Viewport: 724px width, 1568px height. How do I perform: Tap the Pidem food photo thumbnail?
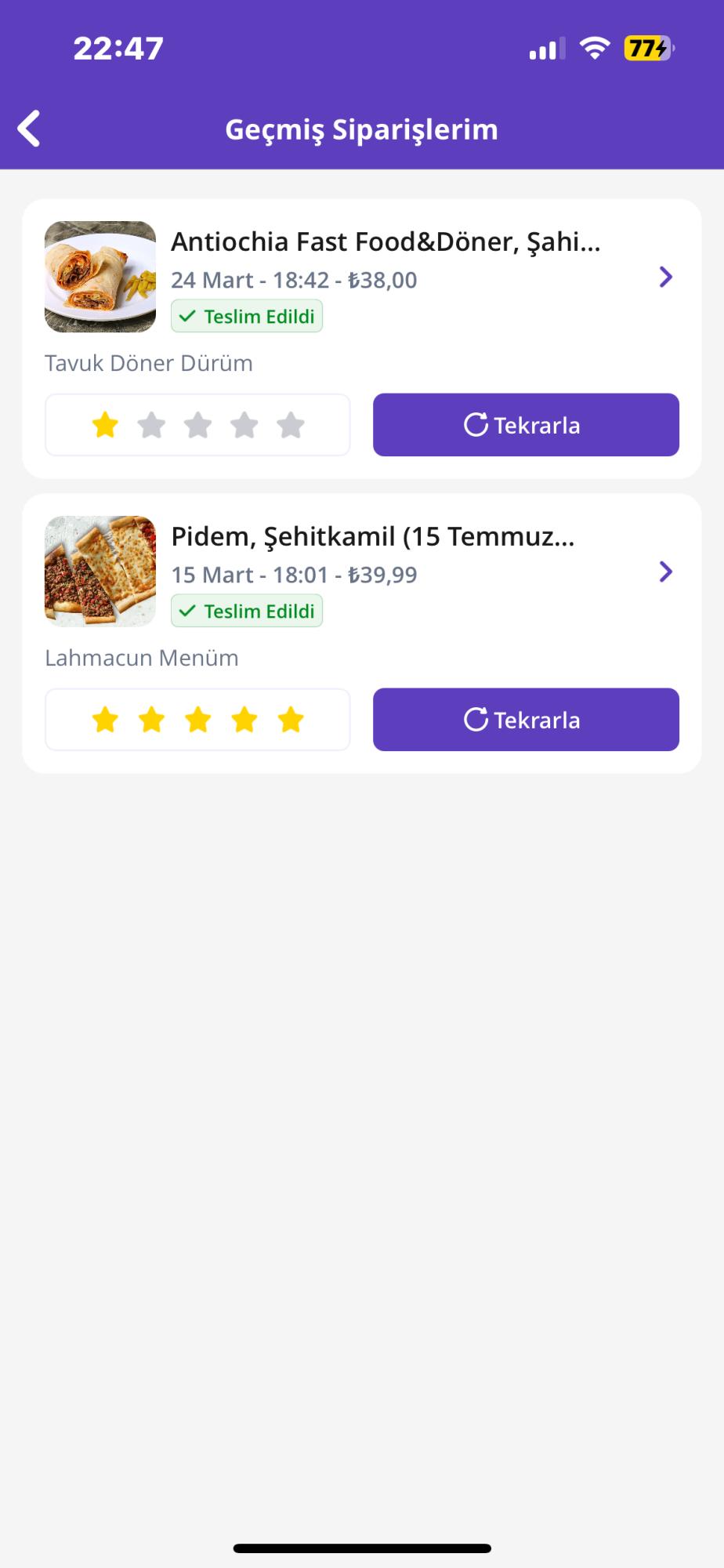pos(100,571)
